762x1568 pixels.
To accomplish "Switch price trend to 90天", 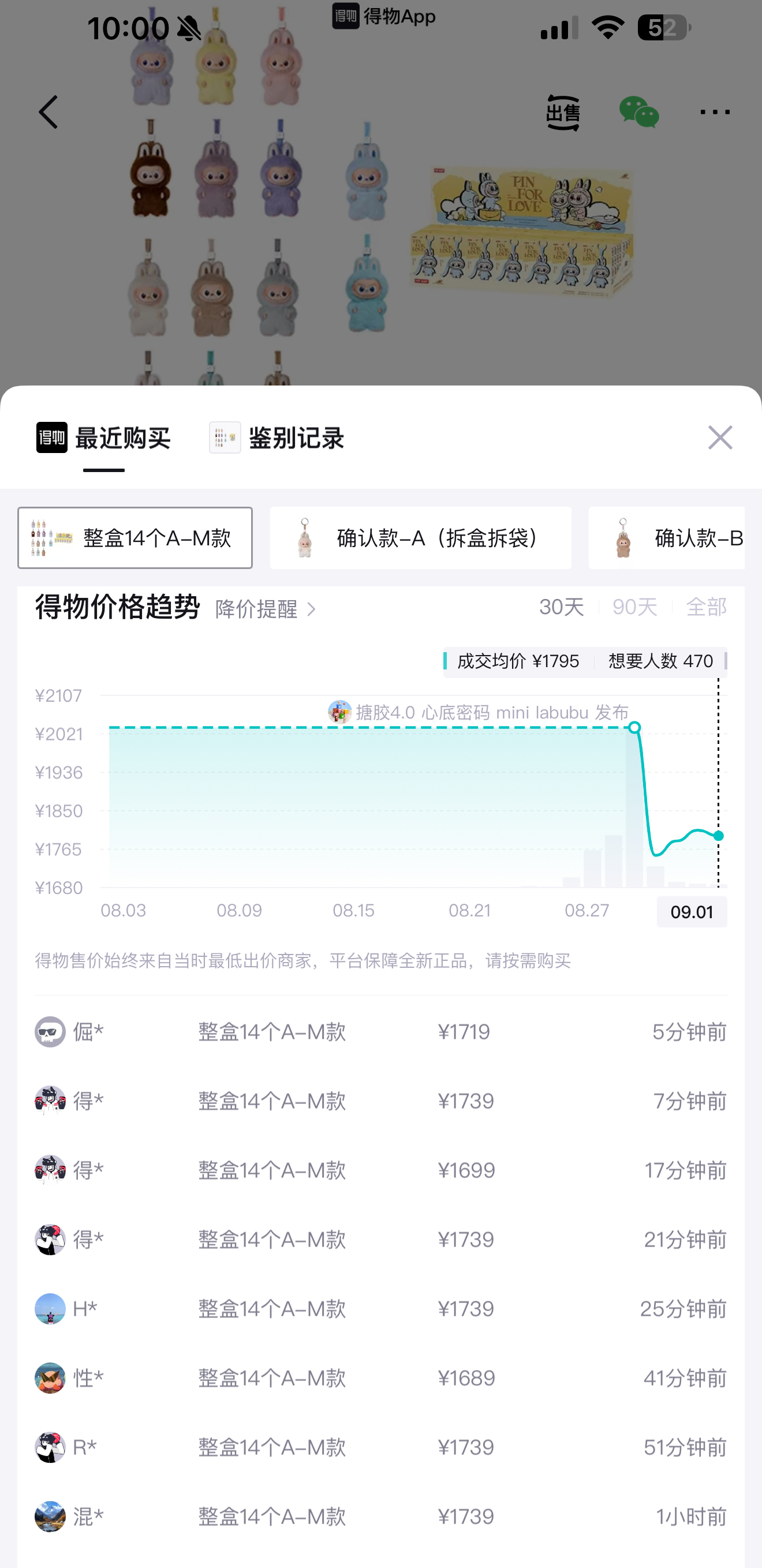I will tap(634, 607).
